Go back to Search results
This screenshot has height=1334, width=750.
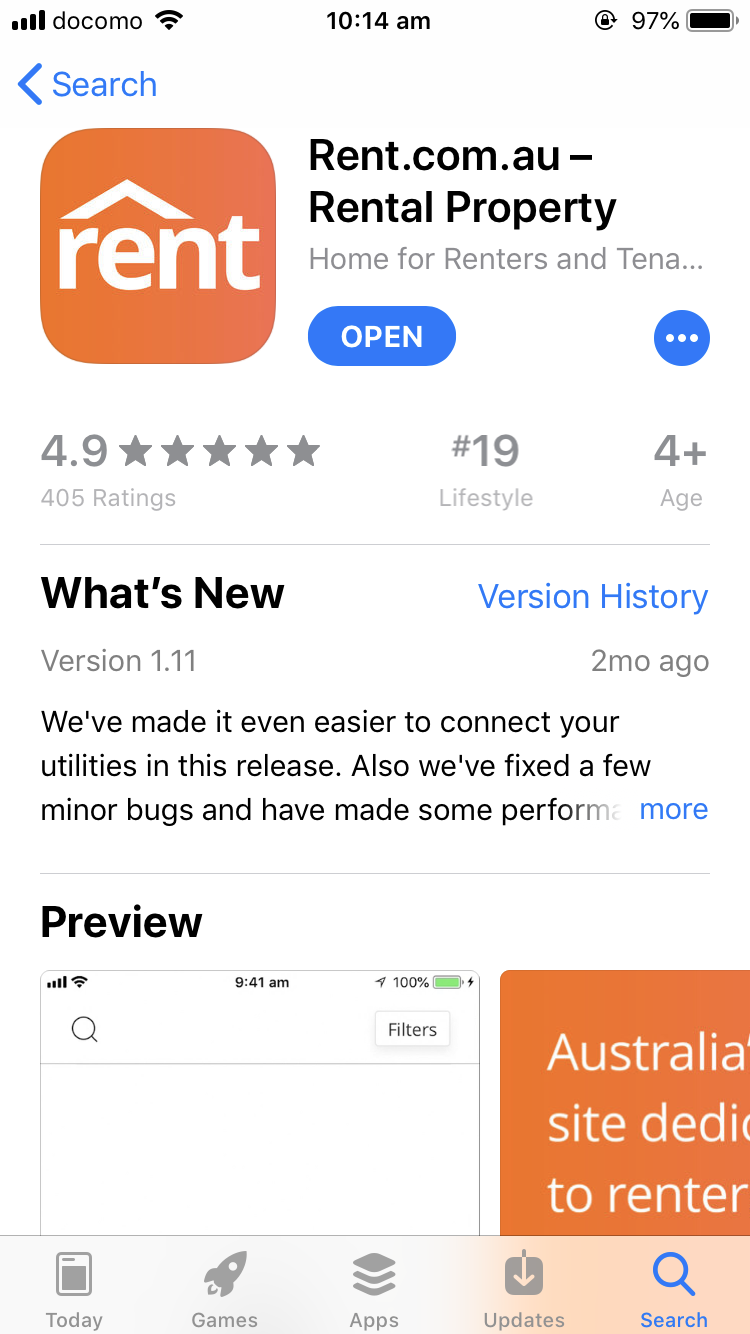click(88, 85)
